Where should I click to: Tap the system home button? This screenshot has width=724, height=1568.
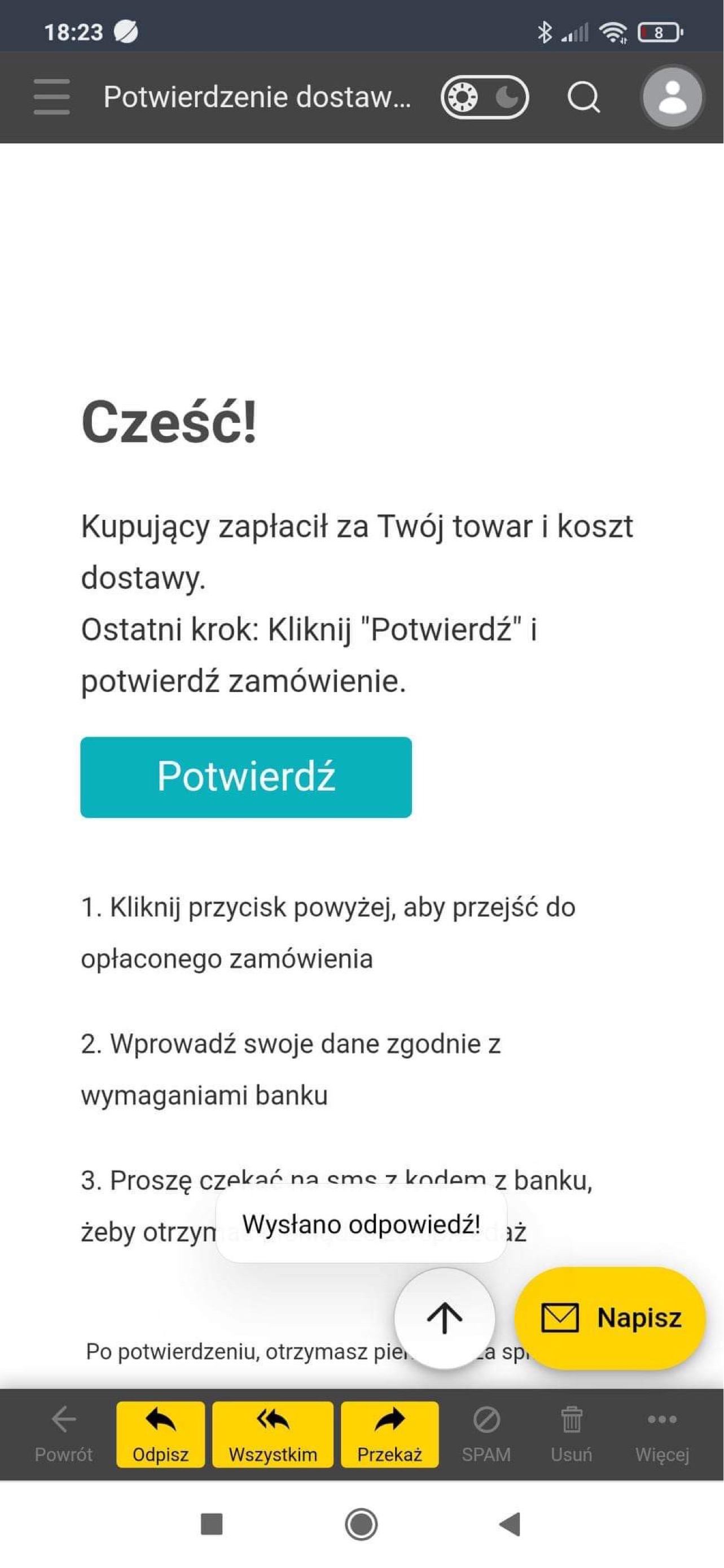click(361, 1524)
